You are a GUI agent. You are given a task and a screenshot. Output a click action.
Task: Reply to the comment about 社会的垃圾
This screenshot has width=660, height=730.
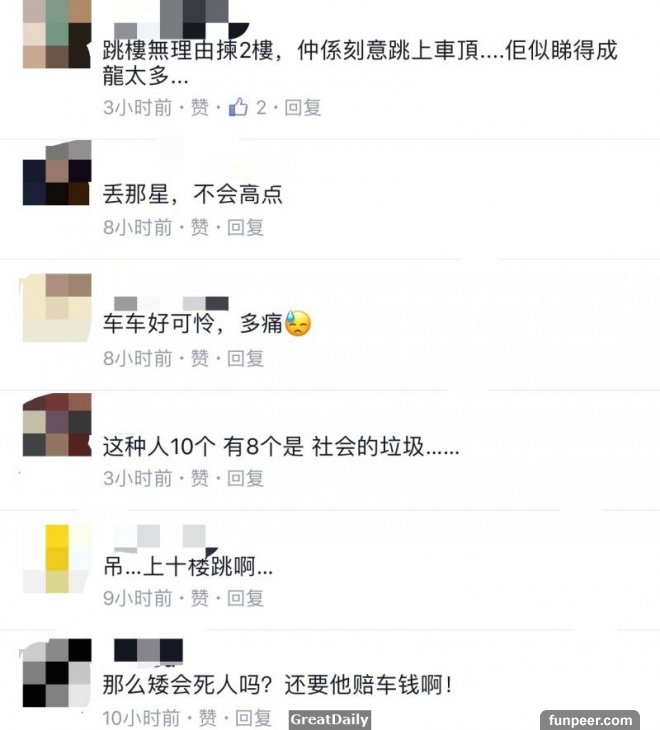pos(245,478)
